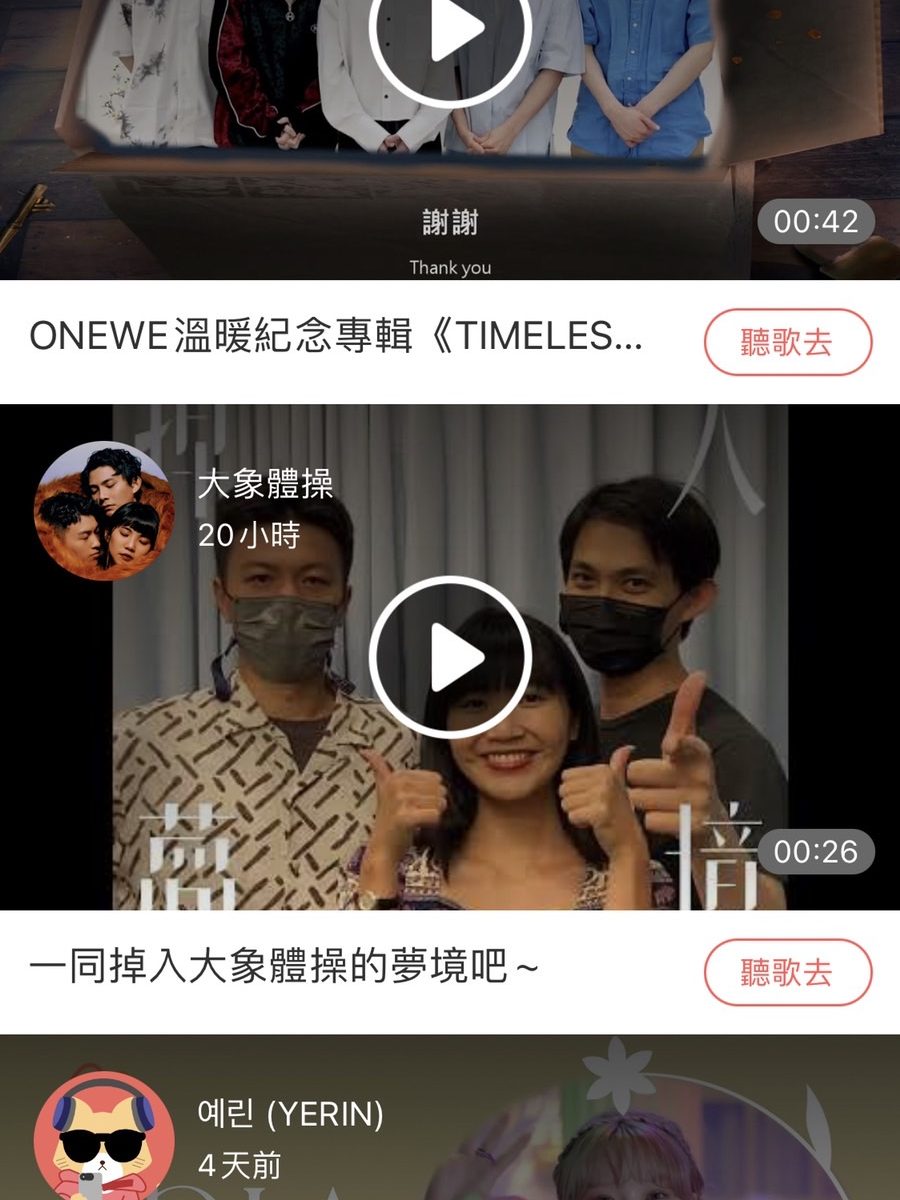This screenshot has width=900, height=1200.
Task: Tap 聽歌去 next to ONEWE album post
Action: coord(787,342)
